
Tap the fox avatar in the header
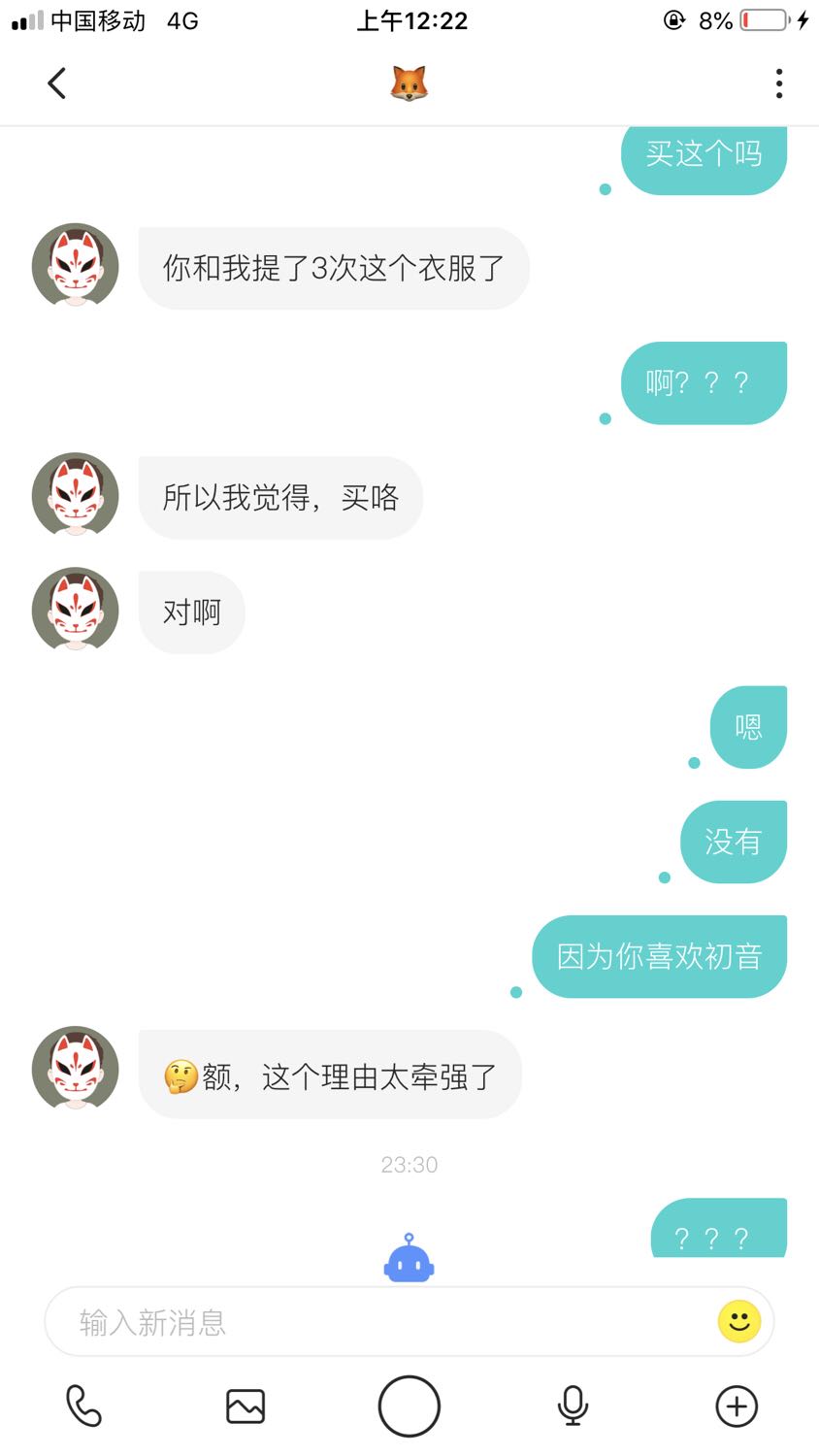pos(409,84)
